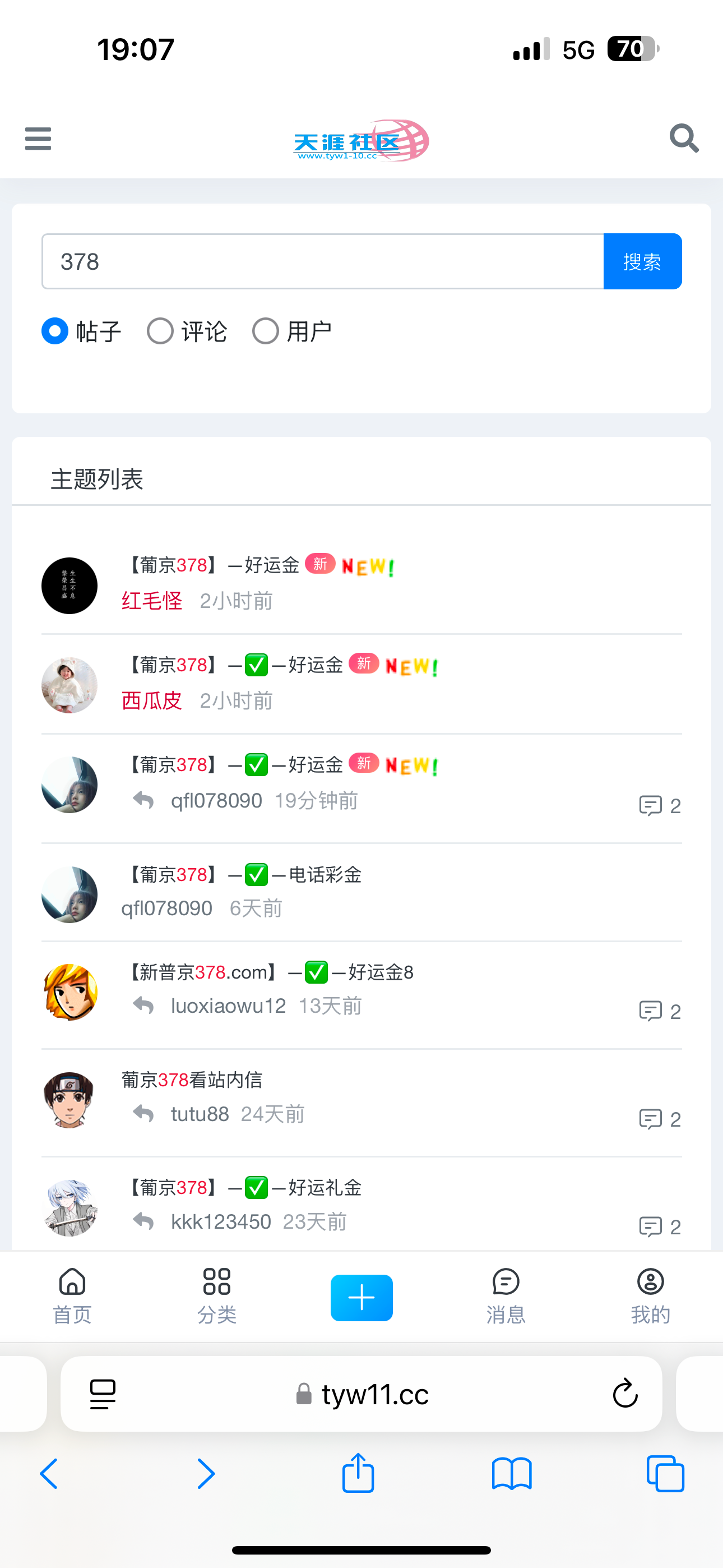
Task: Select the 用户 radio option
Action: (266, 332)
